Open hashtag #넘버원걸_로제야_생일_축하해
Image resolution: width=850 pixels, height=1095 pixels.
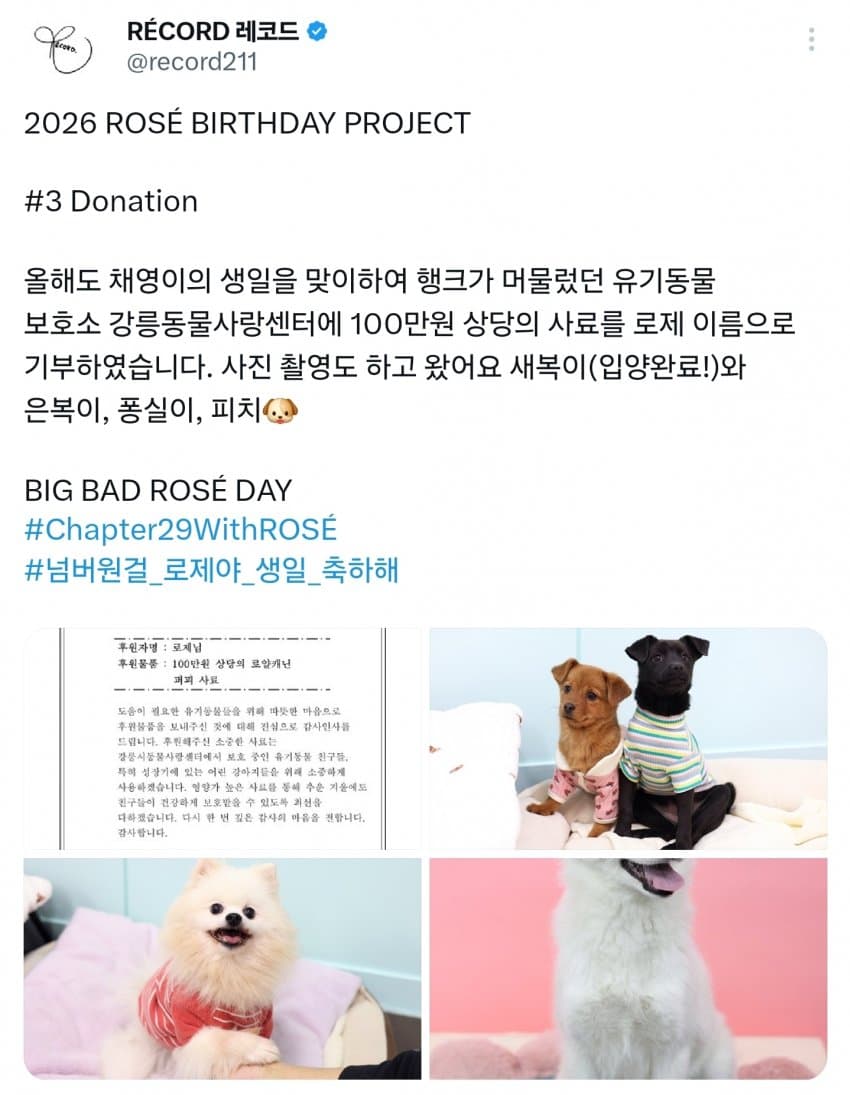click(x=212, y=569)
